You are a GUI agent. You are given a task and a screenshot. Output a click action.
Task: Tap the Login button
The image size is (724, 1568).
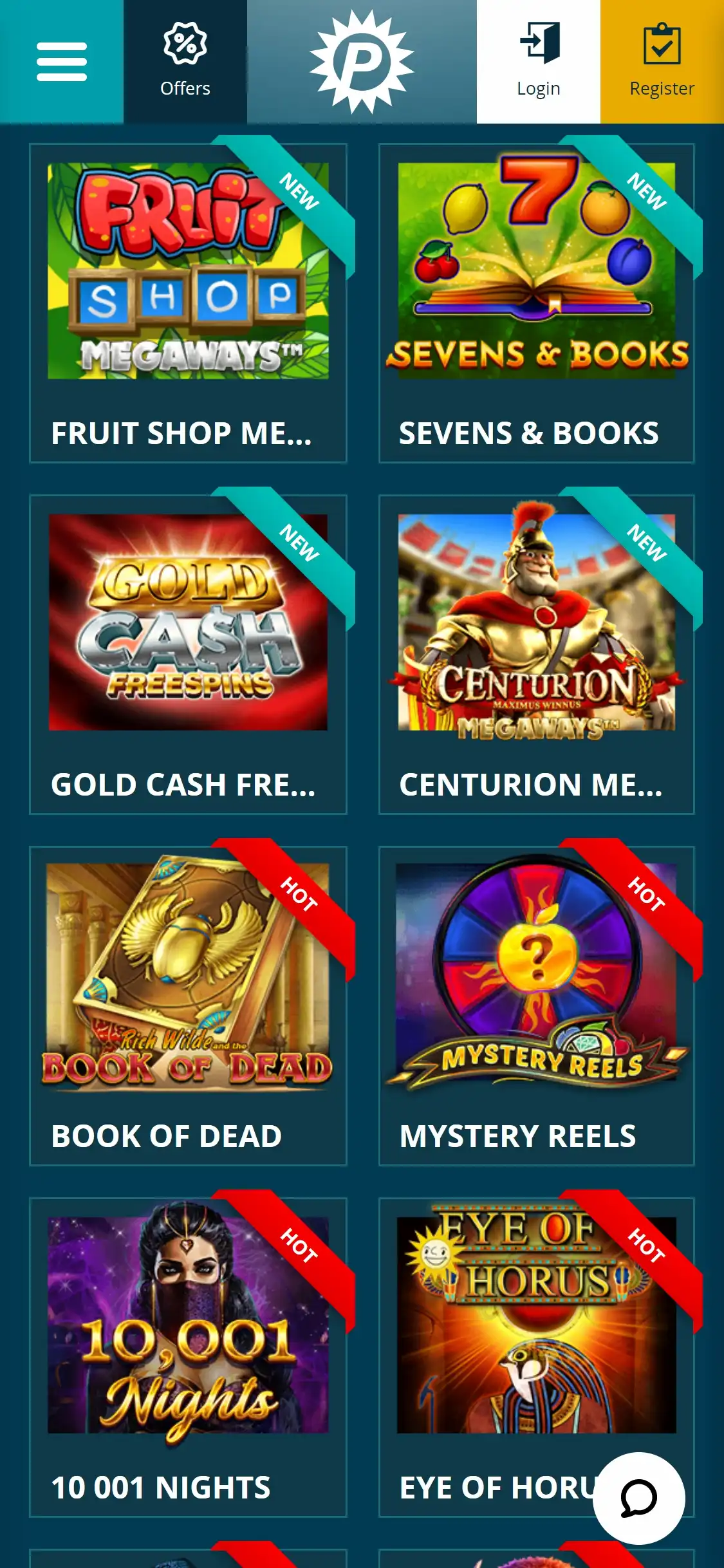[539, 62]
